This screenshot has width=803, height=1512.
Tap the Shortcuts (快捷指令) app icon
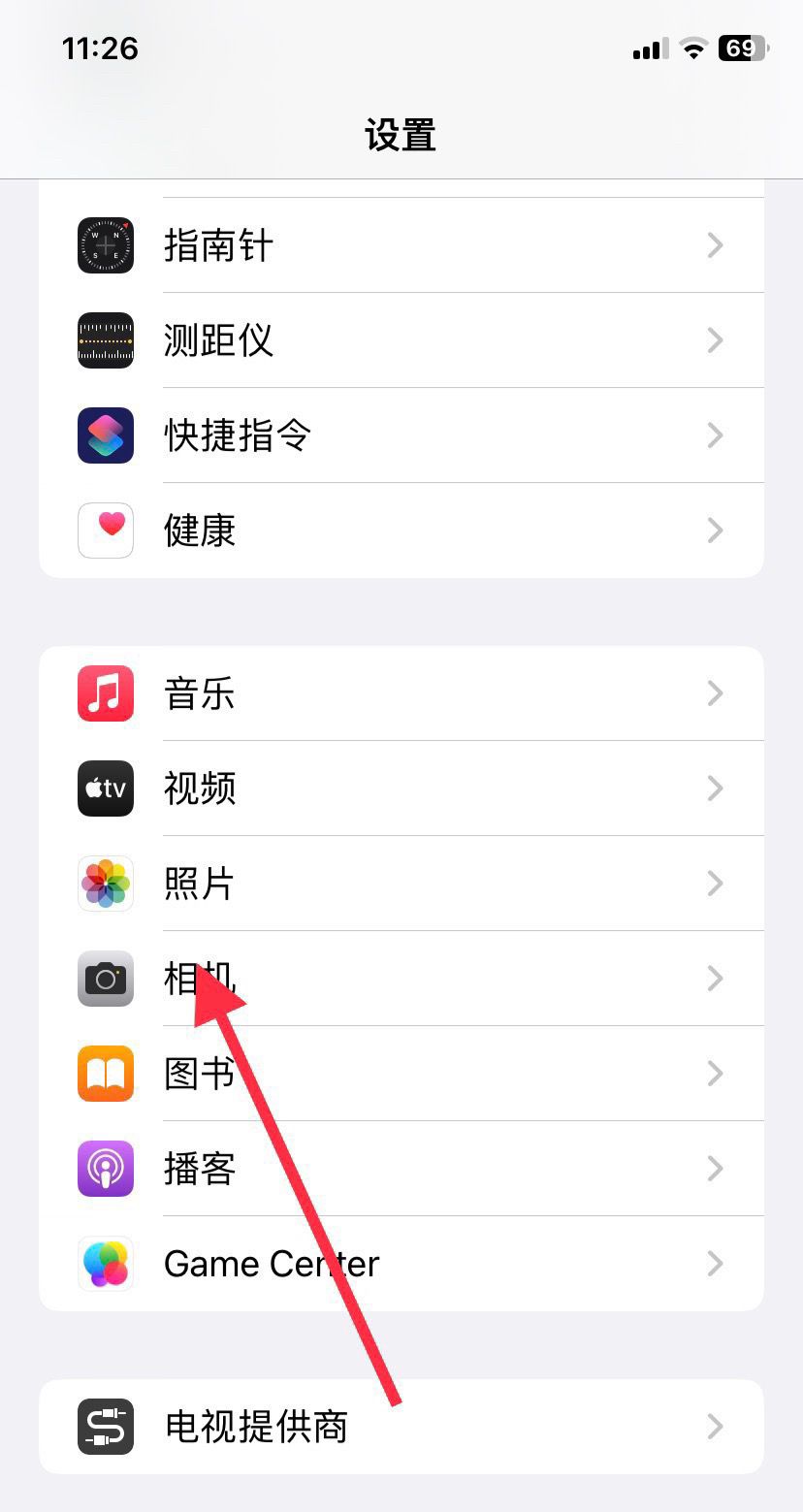pyautogui.click(x=105, y=435)
